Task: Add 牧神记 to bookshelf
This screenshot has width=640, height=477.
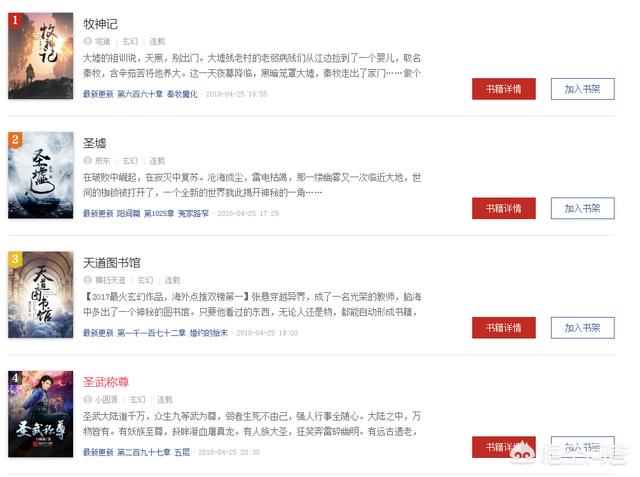Action: 582,89
